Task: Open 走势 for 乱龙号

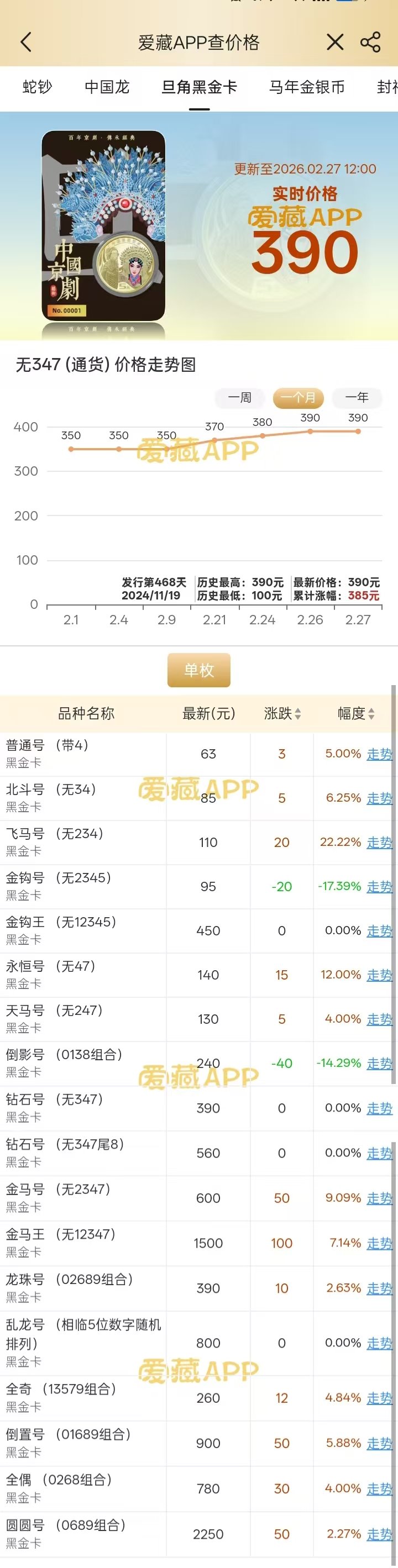Action: (379, 1343)
